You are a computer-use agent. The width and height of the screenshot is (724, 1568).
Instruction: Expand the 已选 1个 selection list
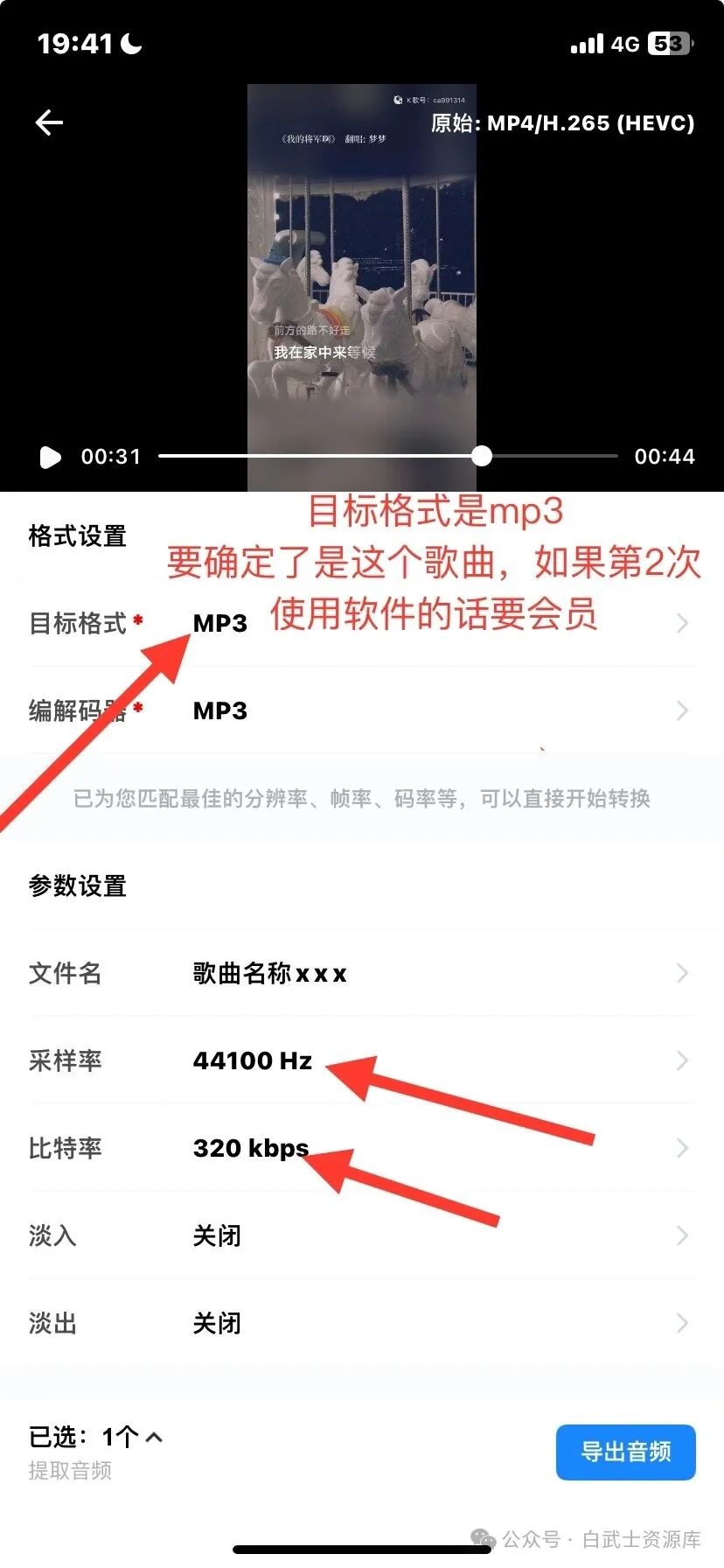pyautogui.click(x=96, y=1437)
